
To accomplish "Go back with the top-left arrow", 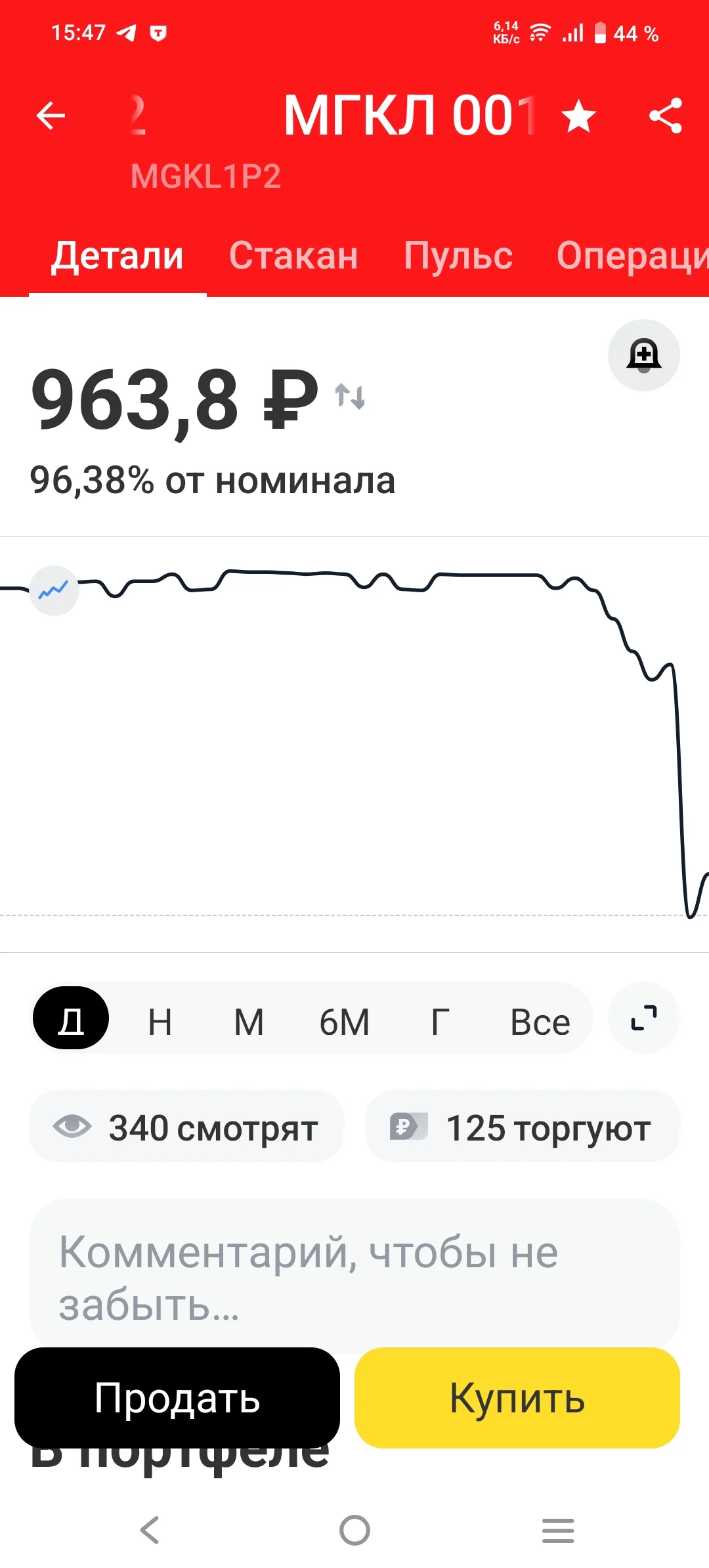I will click(x=51, y=116).
